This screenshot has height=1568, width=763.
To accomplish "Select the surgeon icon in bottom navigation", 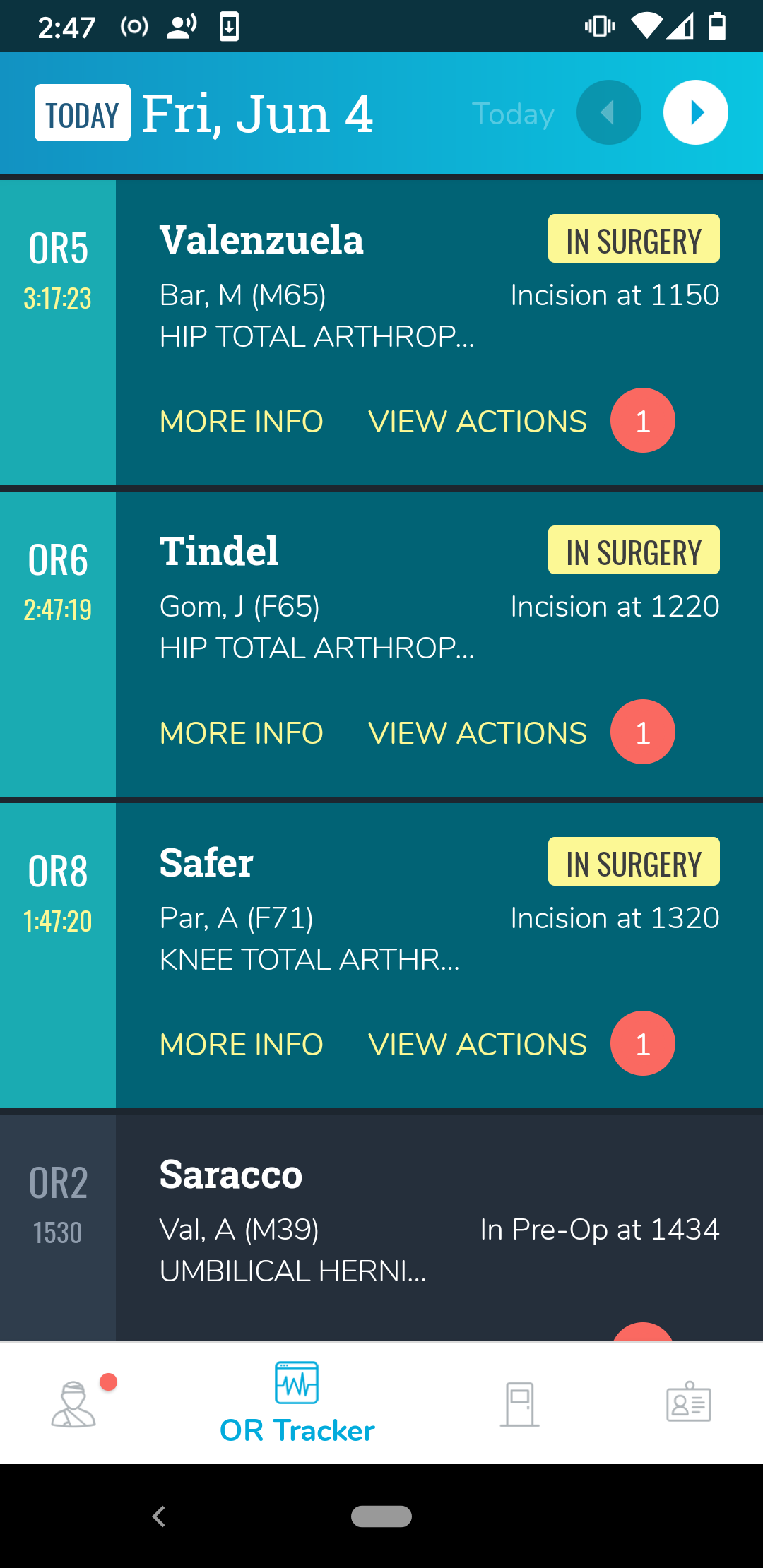I will tap(73, 1406).
